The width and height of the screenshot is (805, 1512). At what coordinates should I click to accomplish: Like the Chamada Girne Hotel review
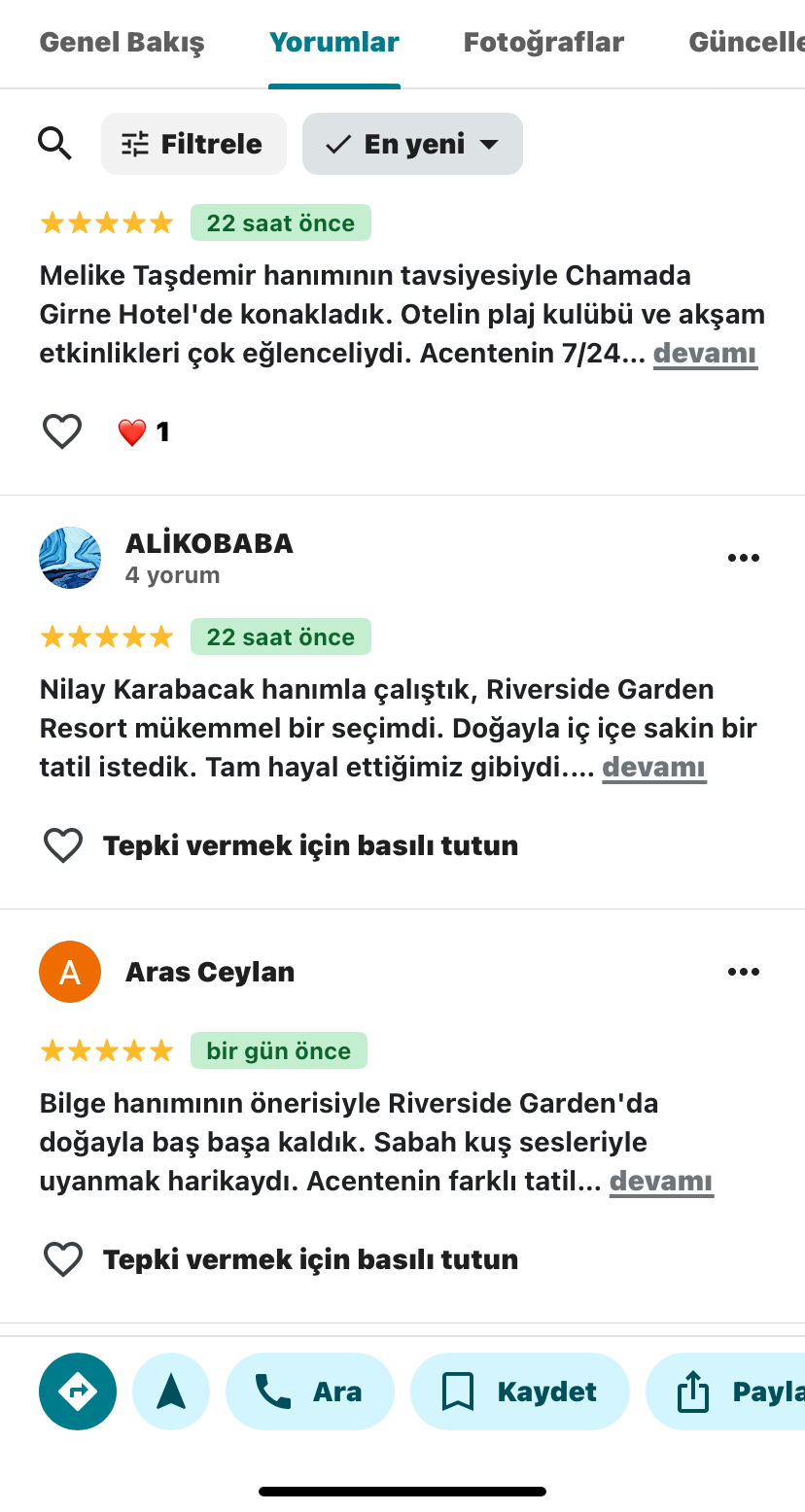coord(62,431)
